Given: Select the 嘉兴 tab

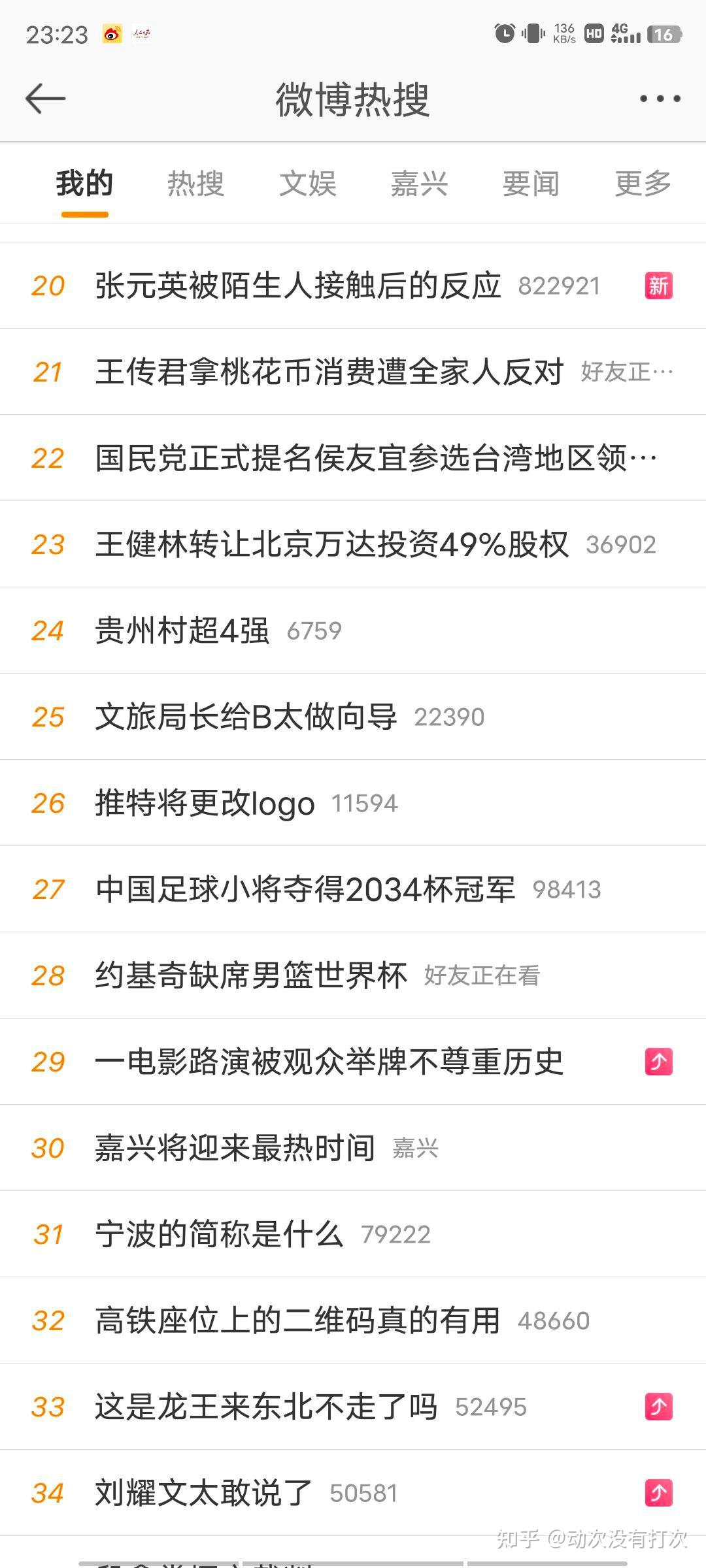Looking at the screenshot, I should [x=419, y=183].
